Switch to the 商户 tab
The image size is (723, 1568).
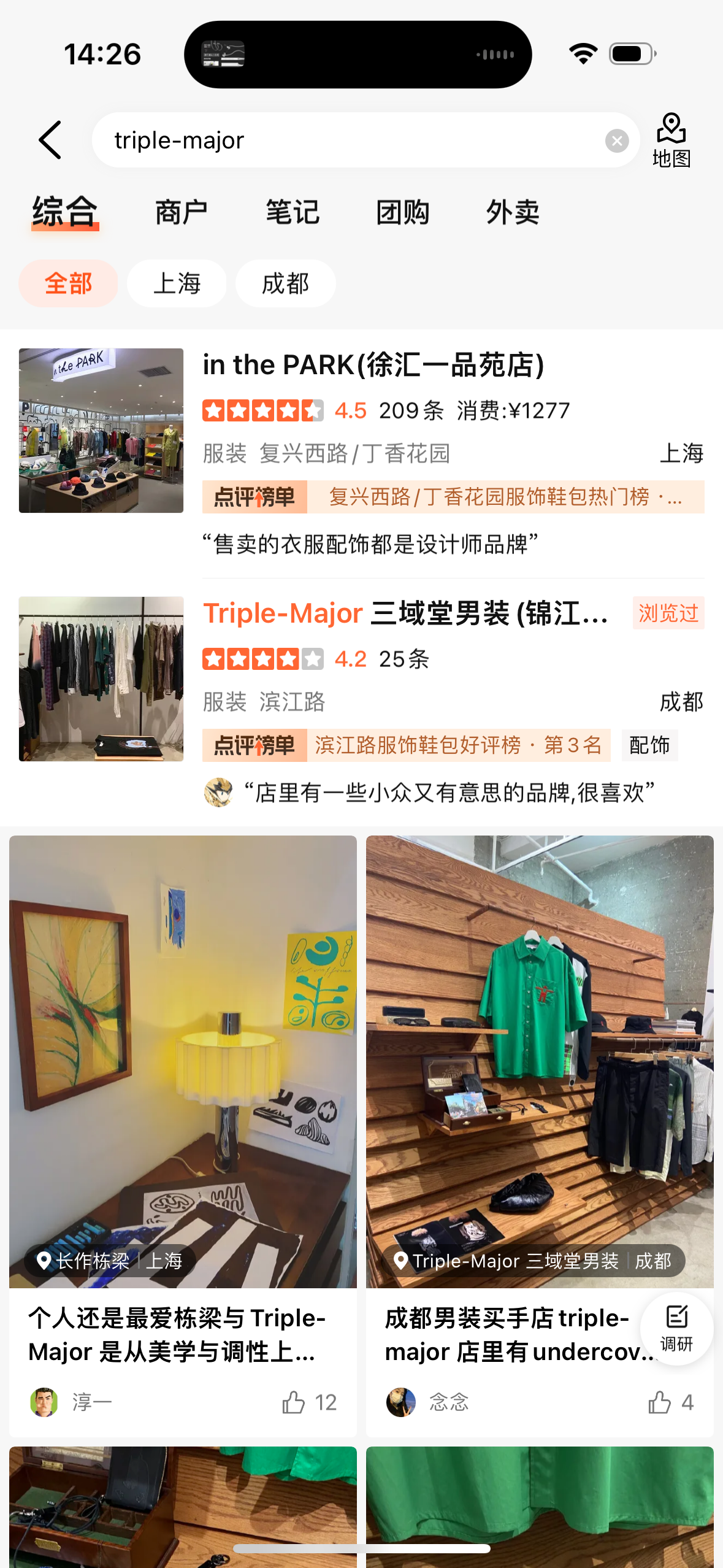181,213
